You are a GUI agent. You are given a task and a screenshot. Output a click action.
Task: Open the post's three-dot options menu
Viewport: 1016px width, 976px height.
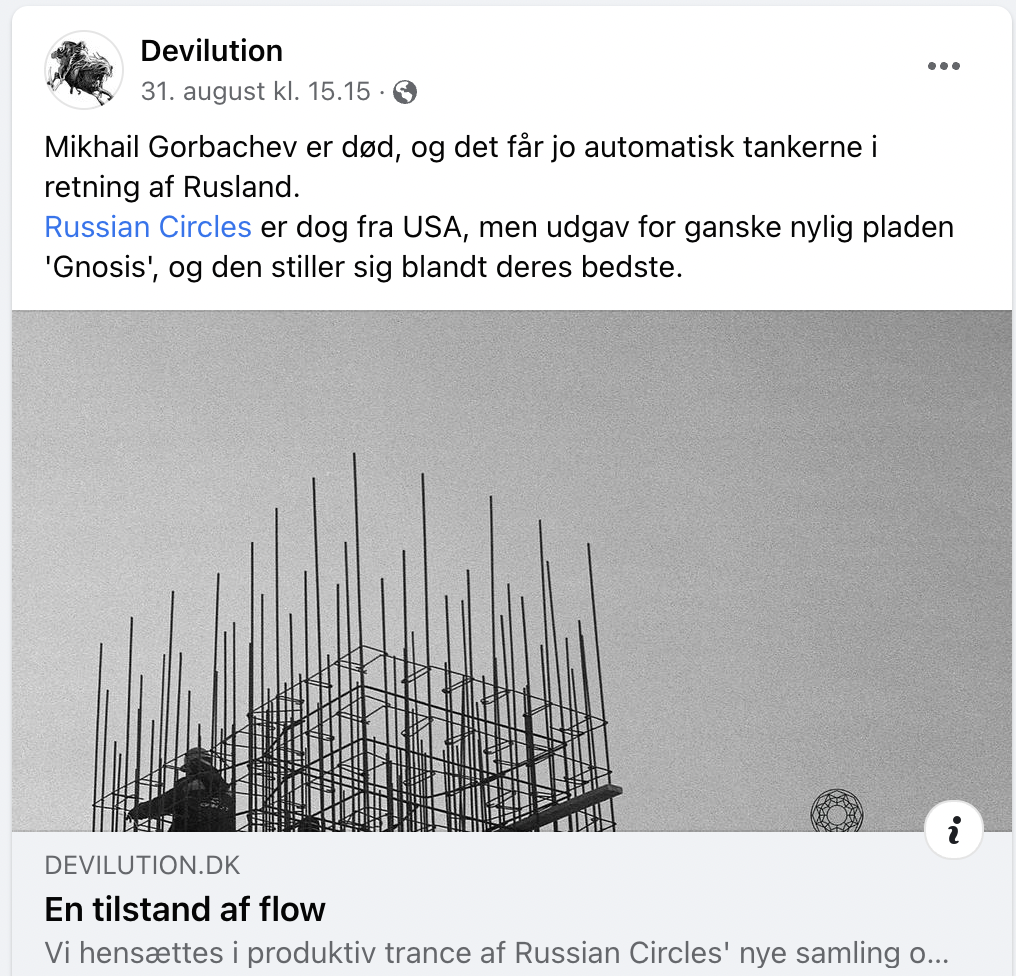(x=943, y=66)
